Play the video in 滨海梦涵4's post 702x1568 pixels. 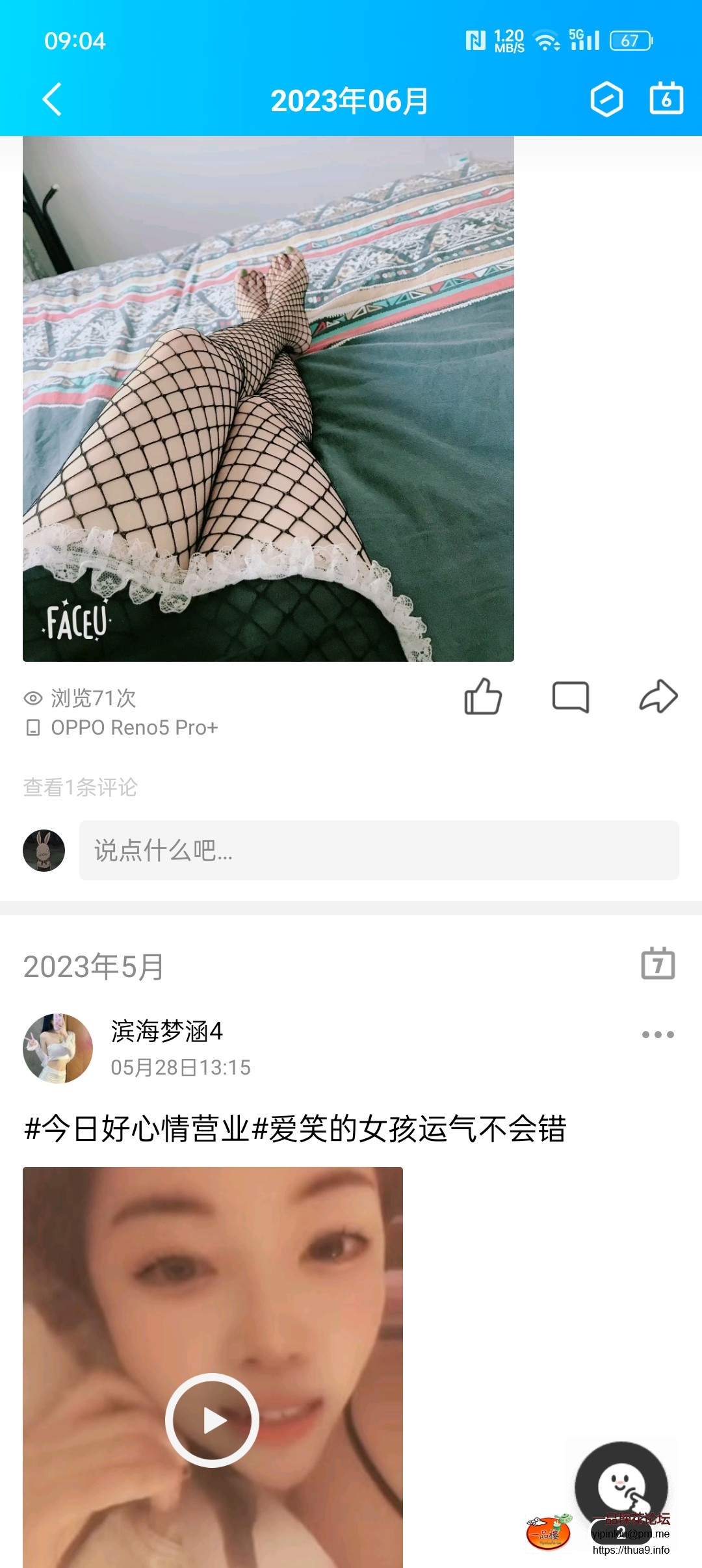click(x=212, y=1420)
